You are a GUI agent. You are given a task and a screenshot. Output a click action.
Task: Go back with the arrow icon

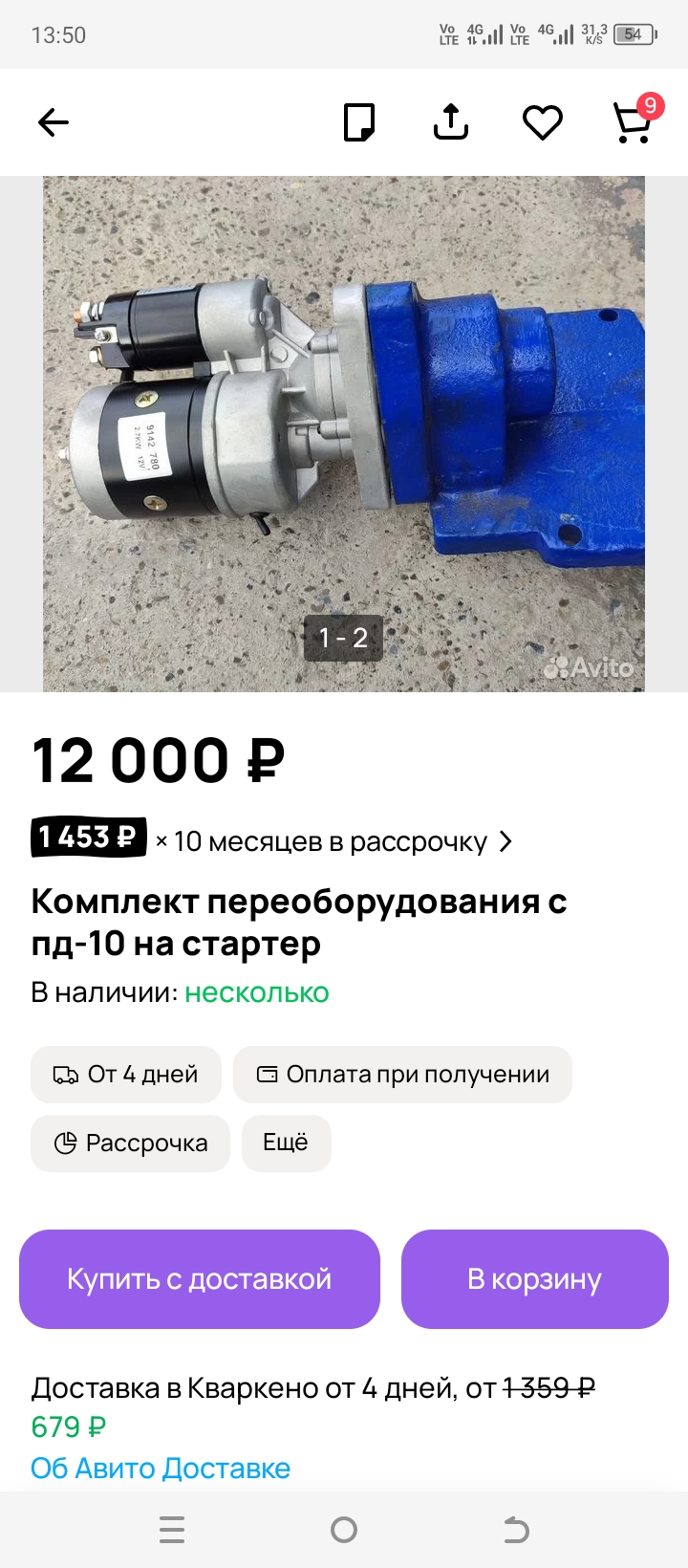click(x=54, y=122)
